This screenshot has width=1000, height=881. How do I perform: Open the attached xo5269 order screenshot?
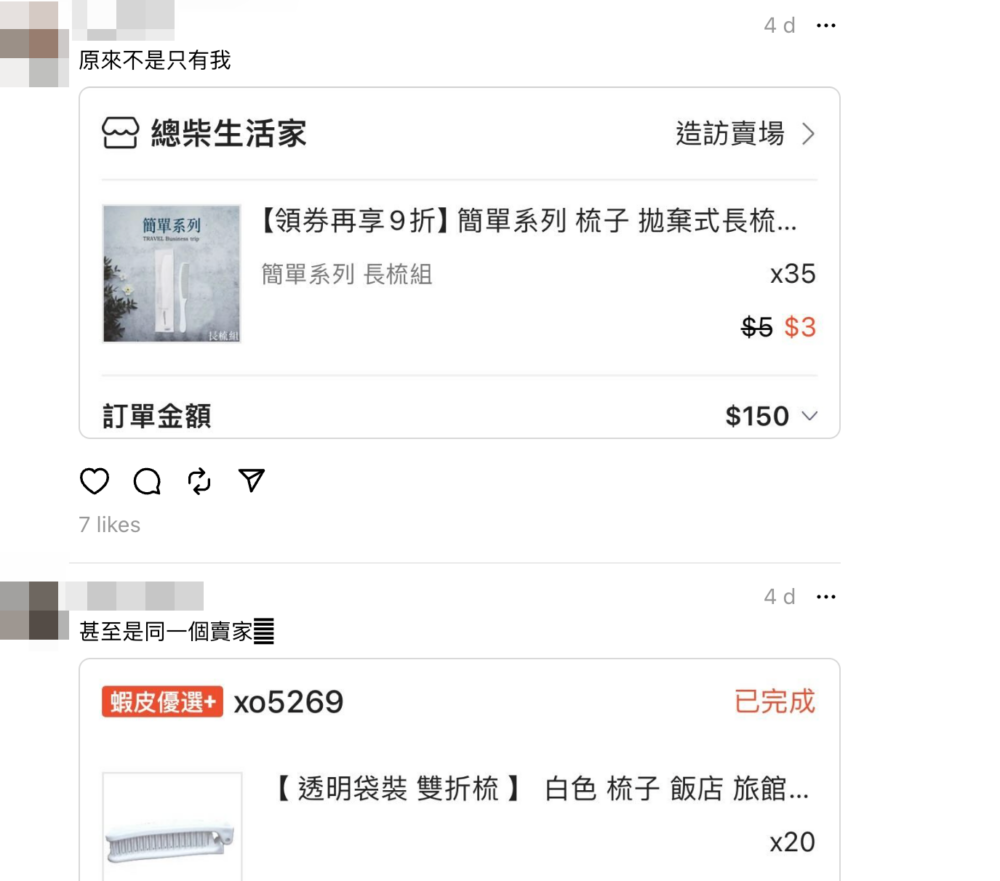459,770
